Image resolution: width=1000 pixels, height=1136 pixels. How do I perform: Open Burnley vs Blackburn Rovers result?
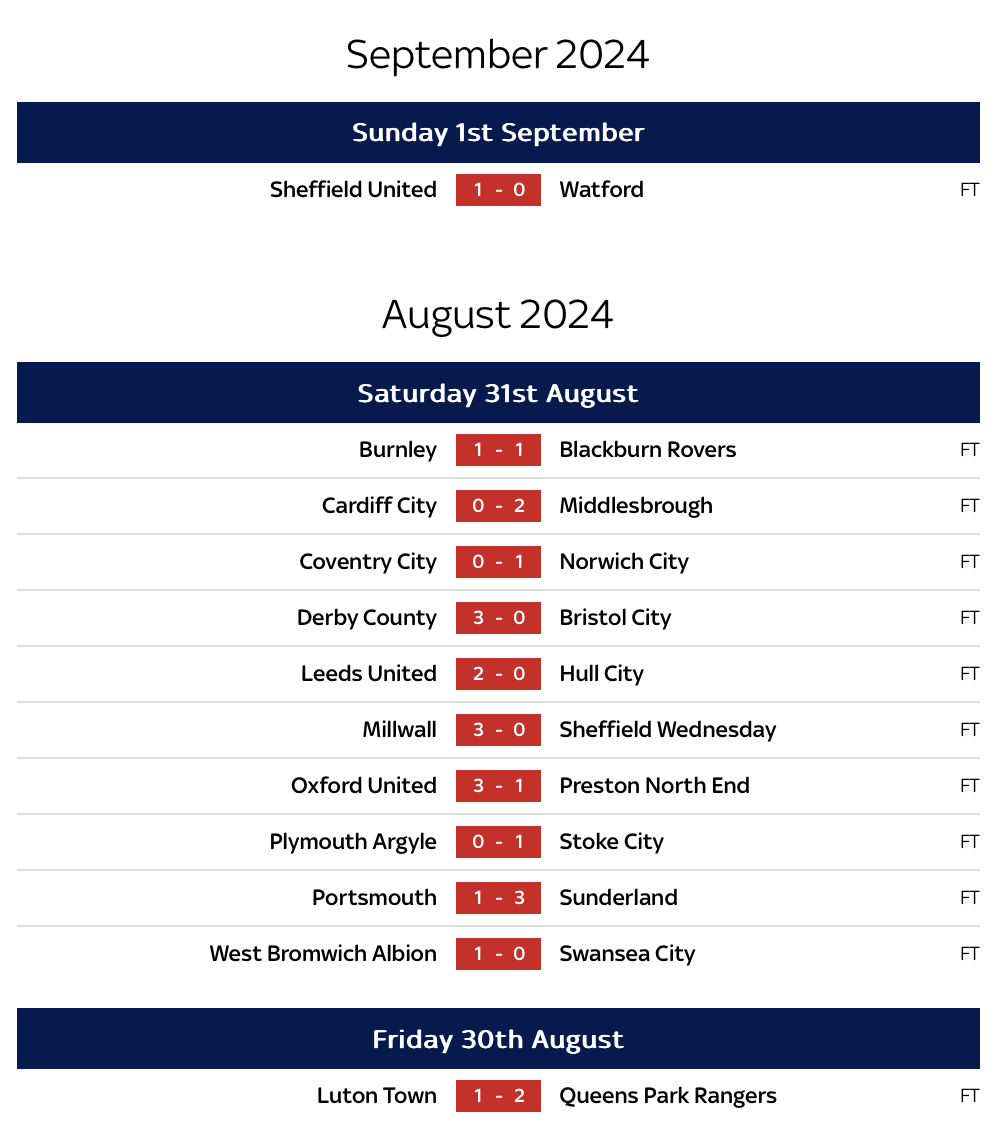[498, 450]
